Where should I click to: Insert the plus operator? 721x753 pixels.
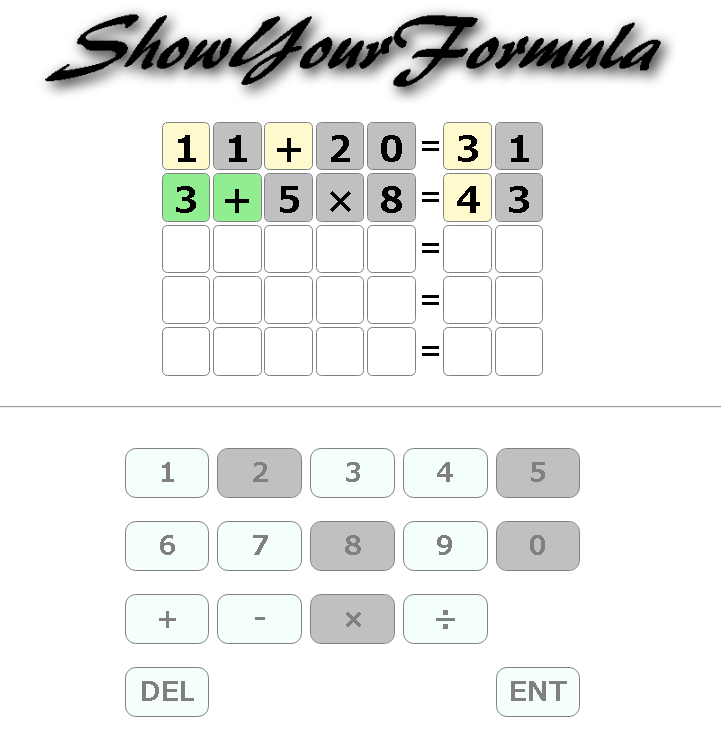tap(167, 619)
